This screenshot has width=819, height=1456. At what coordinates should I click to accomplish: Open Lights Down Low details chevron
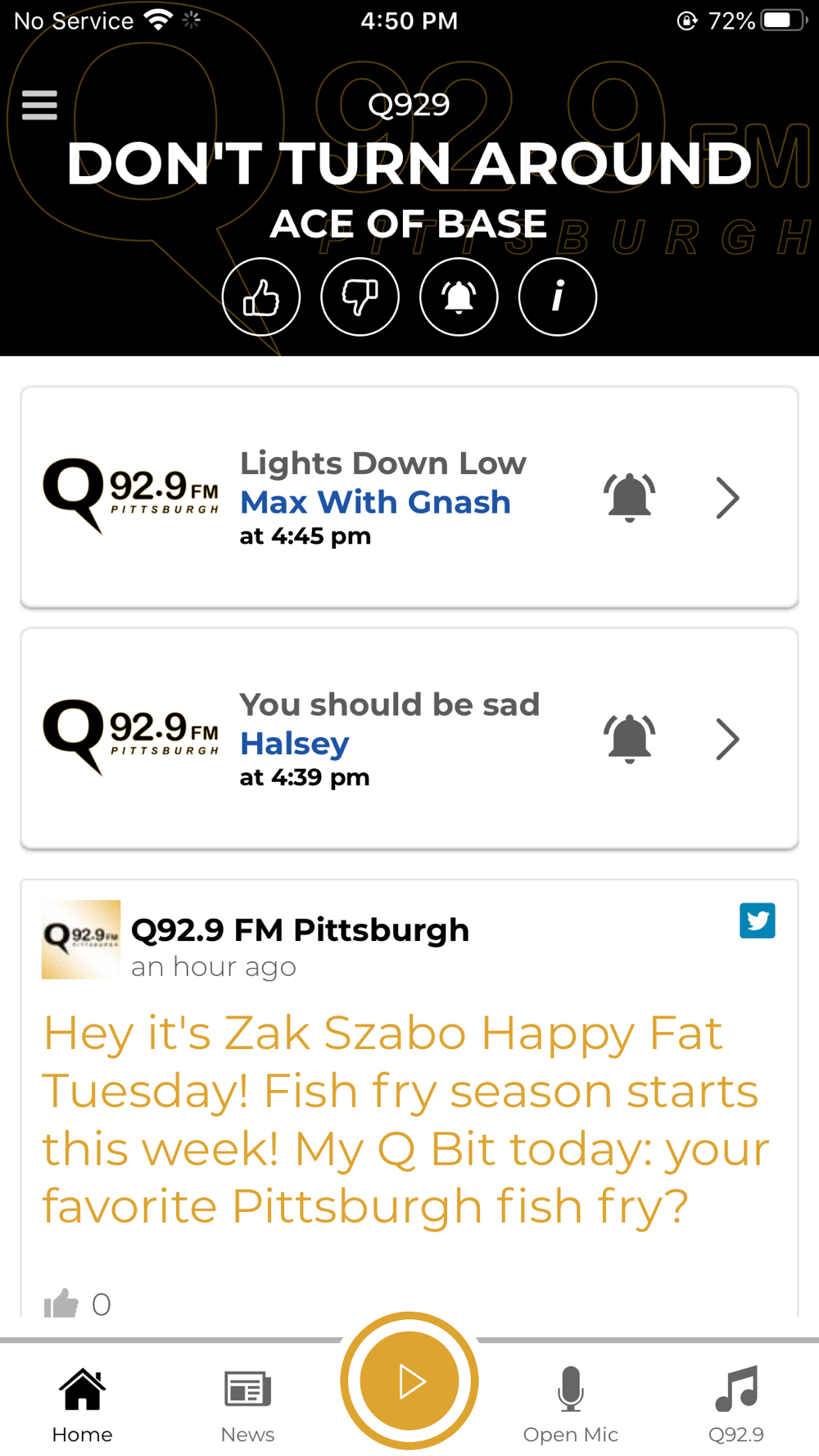(727, 498)
